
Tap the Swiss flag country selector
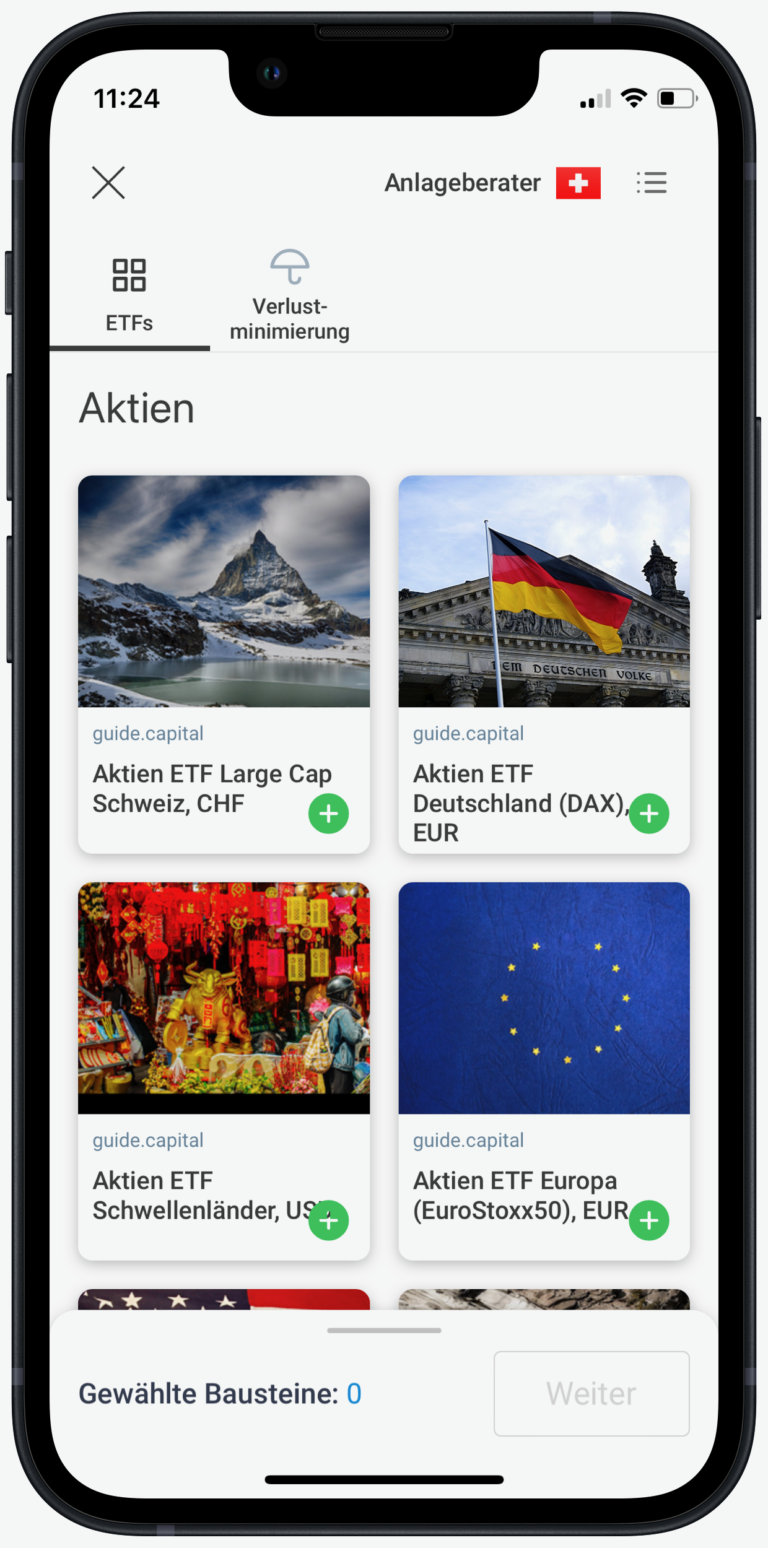pos(578,184)
